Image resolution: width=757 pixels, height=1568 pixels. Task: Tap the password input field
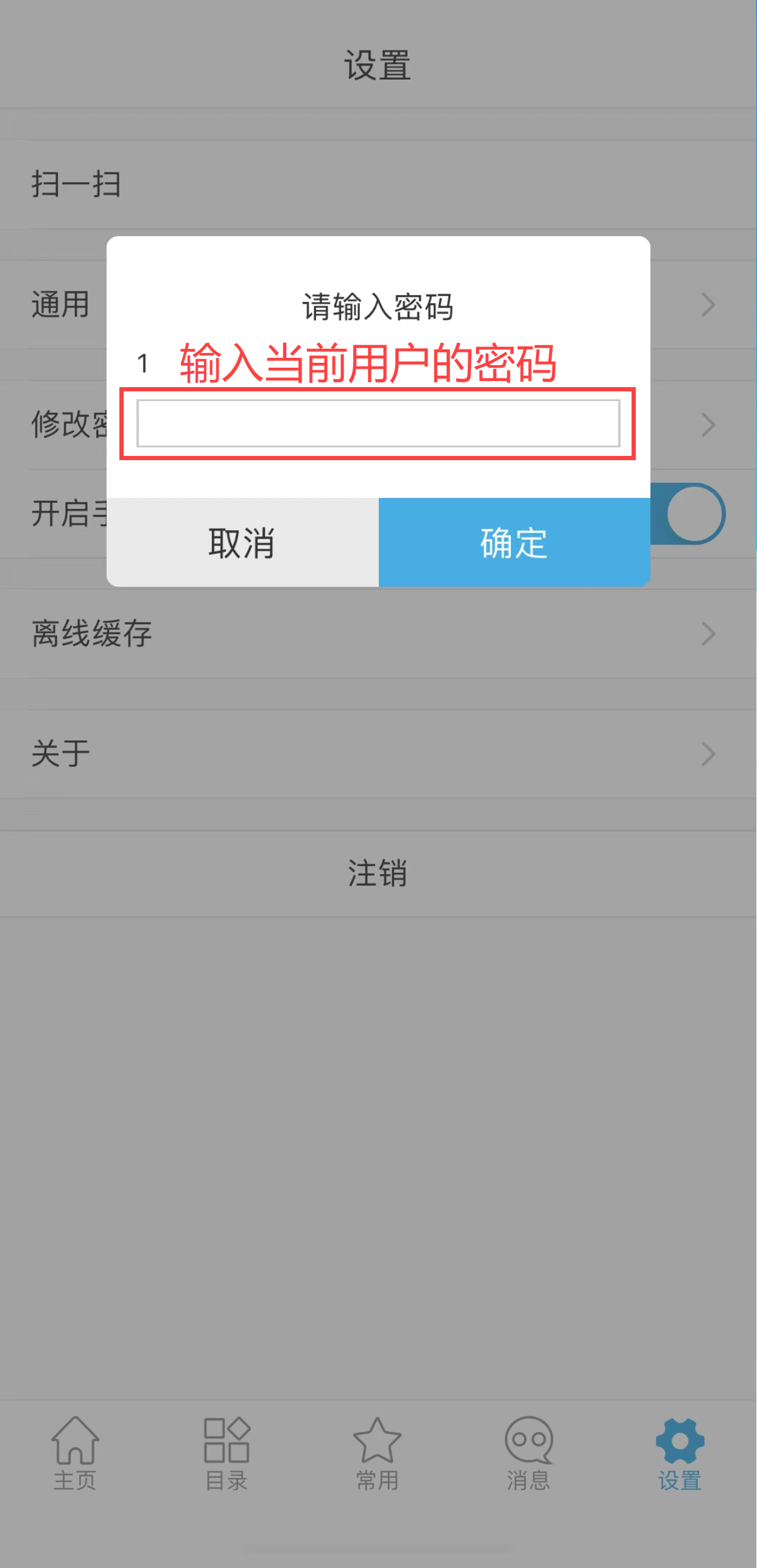378,423
